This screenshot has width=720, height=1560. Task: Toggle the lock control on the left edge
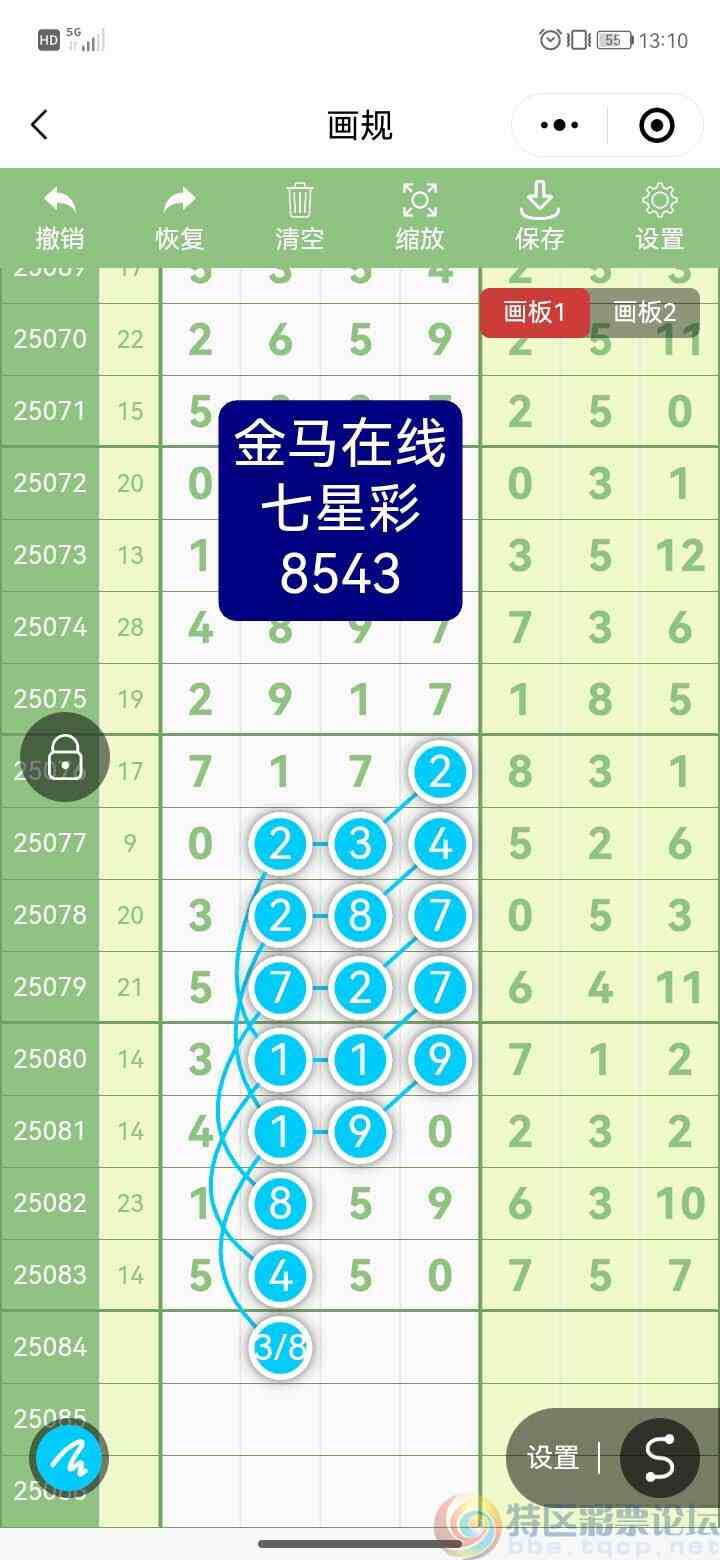[64, 757]
